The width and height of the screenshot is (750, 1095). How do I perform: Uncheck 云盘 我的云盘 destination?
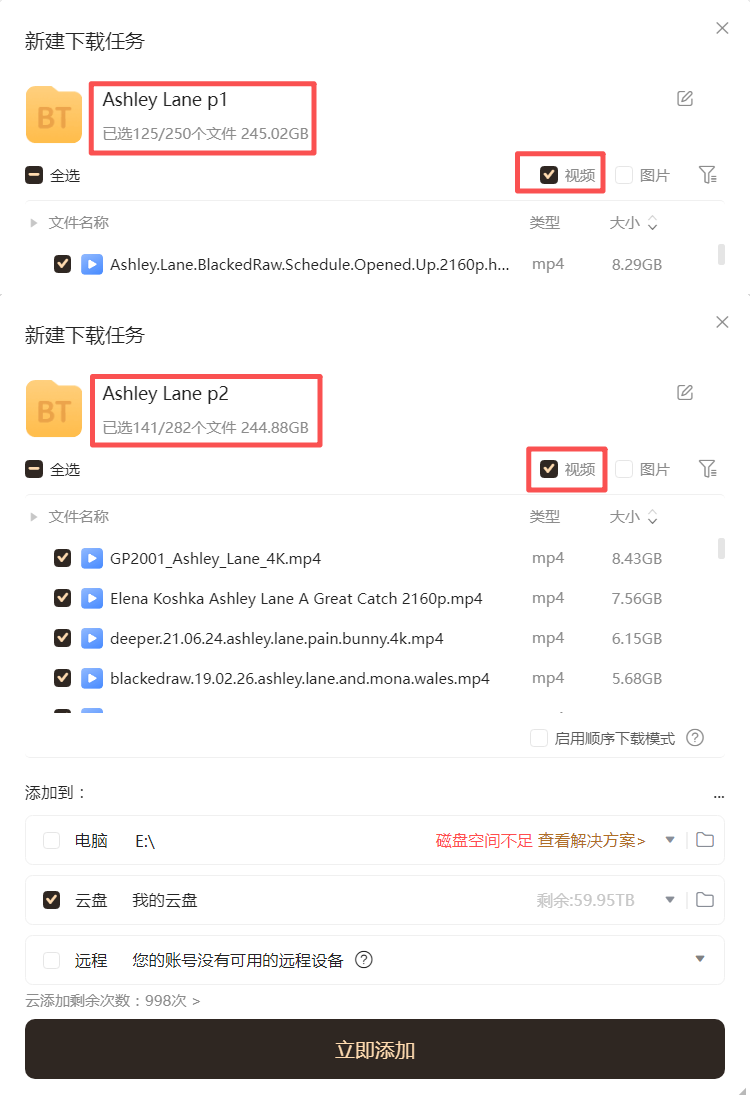coord(51,900)
